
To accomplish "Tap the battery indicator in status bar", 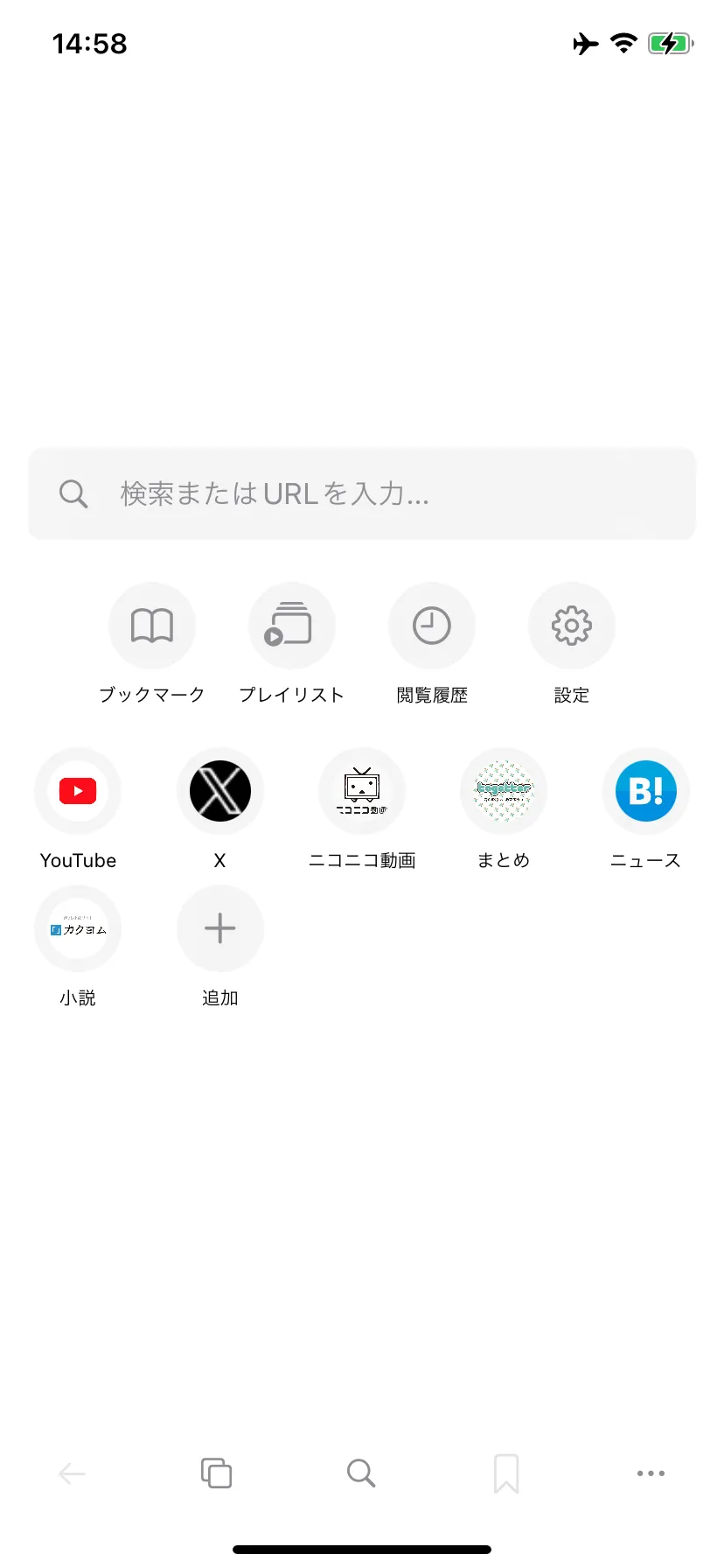I will coord(669,44).
